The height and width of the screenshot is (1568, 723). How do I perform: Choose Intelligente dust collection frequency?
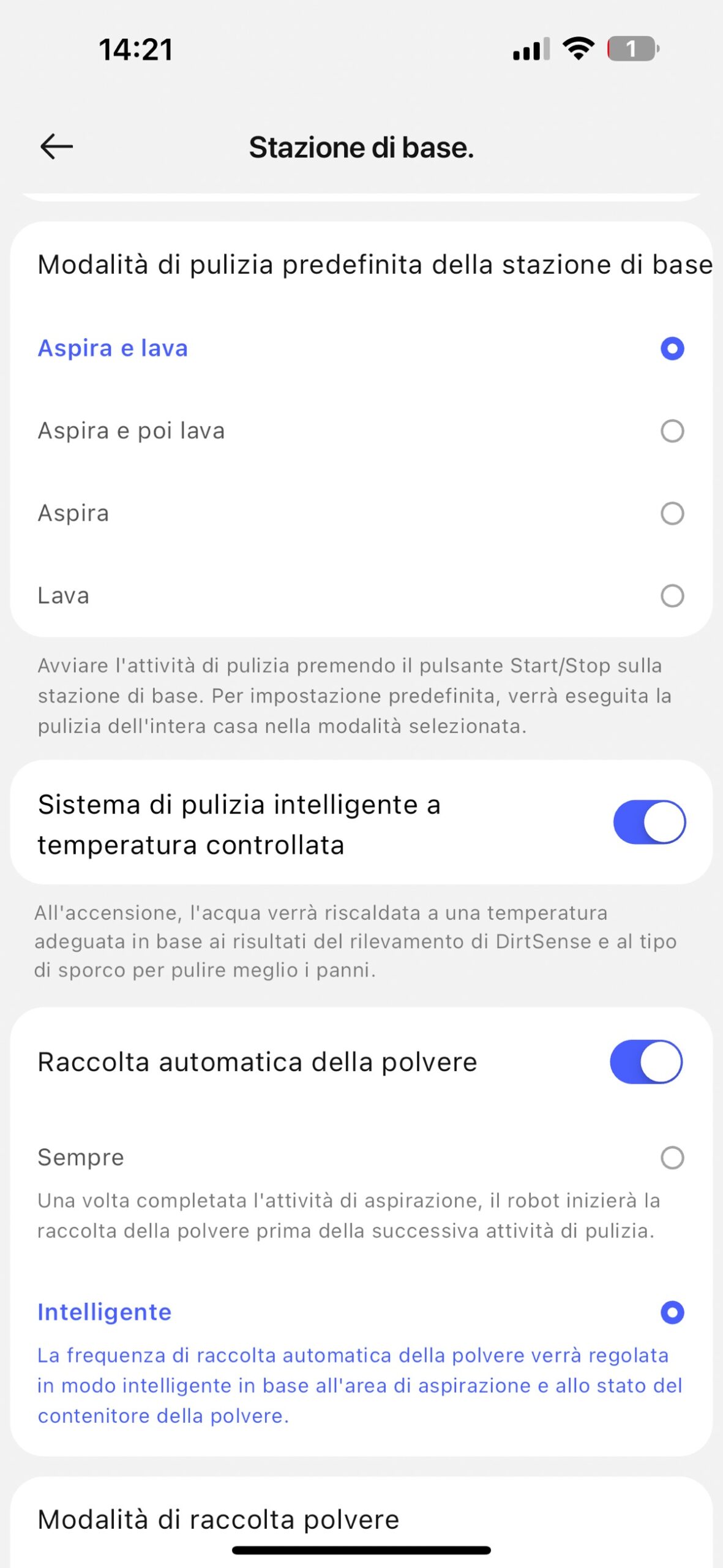(672, 1312)
